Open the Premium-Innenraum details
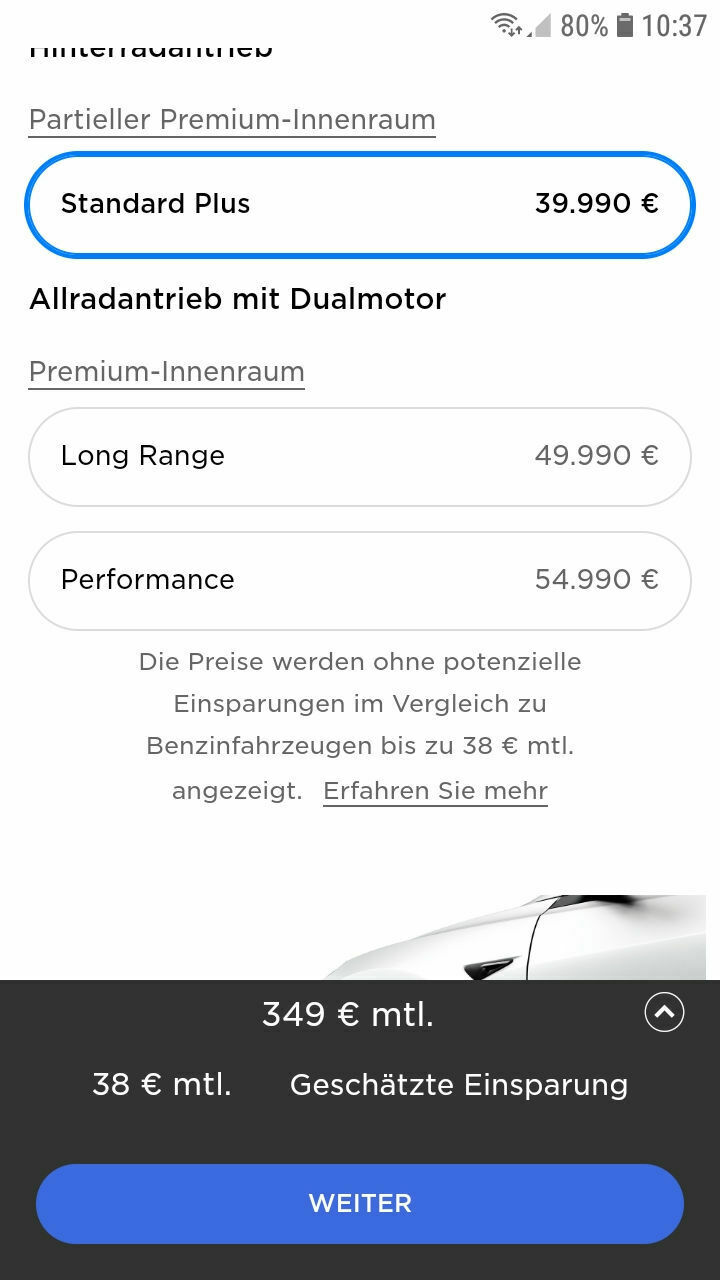The height and width of the screenshot is (1280, 720). (x=166, y=371)
